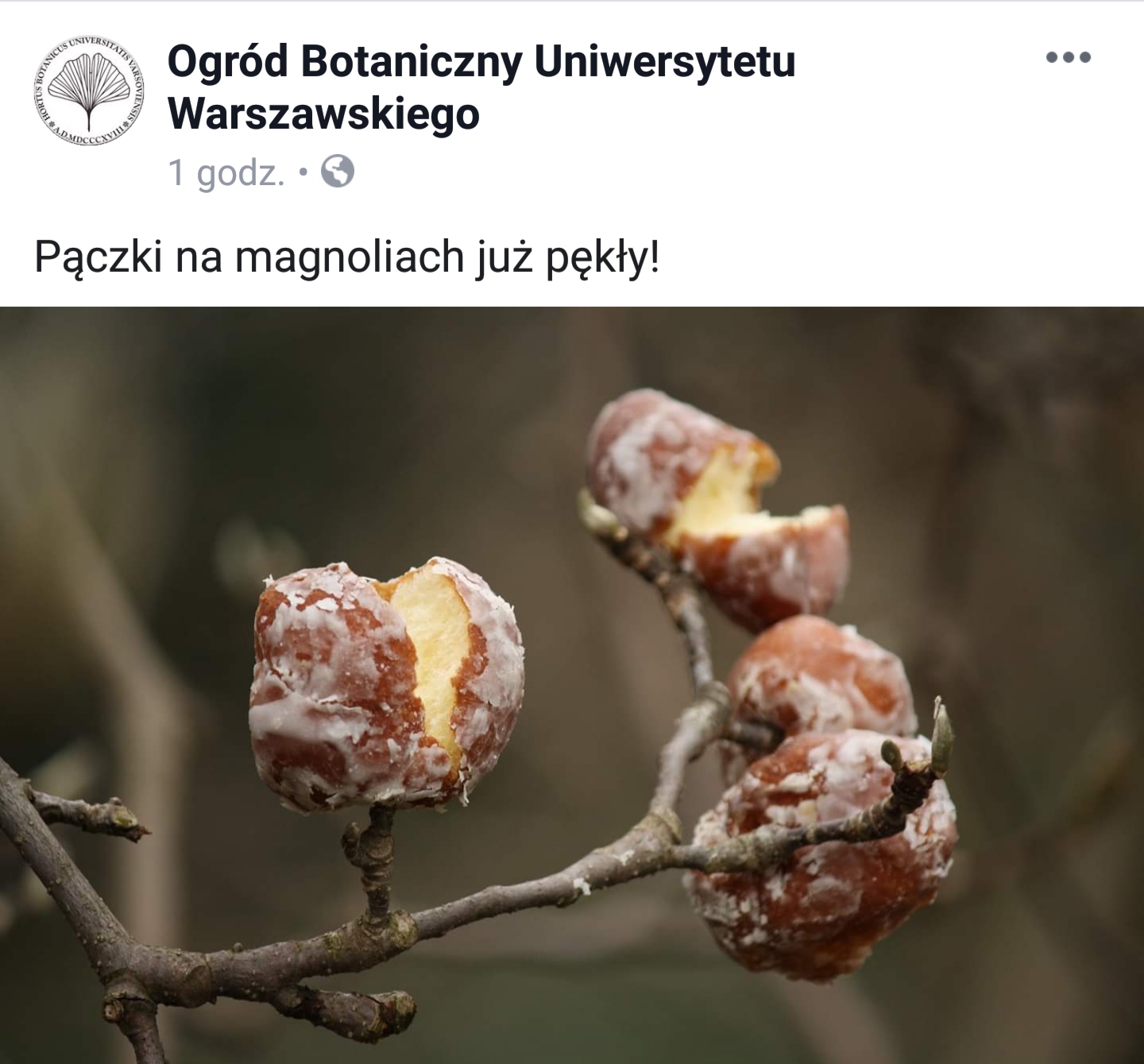This screenshot has height=1064, width=1144.
Task: Tap the 1 godz. post timestamp
Action: [226, 172]
